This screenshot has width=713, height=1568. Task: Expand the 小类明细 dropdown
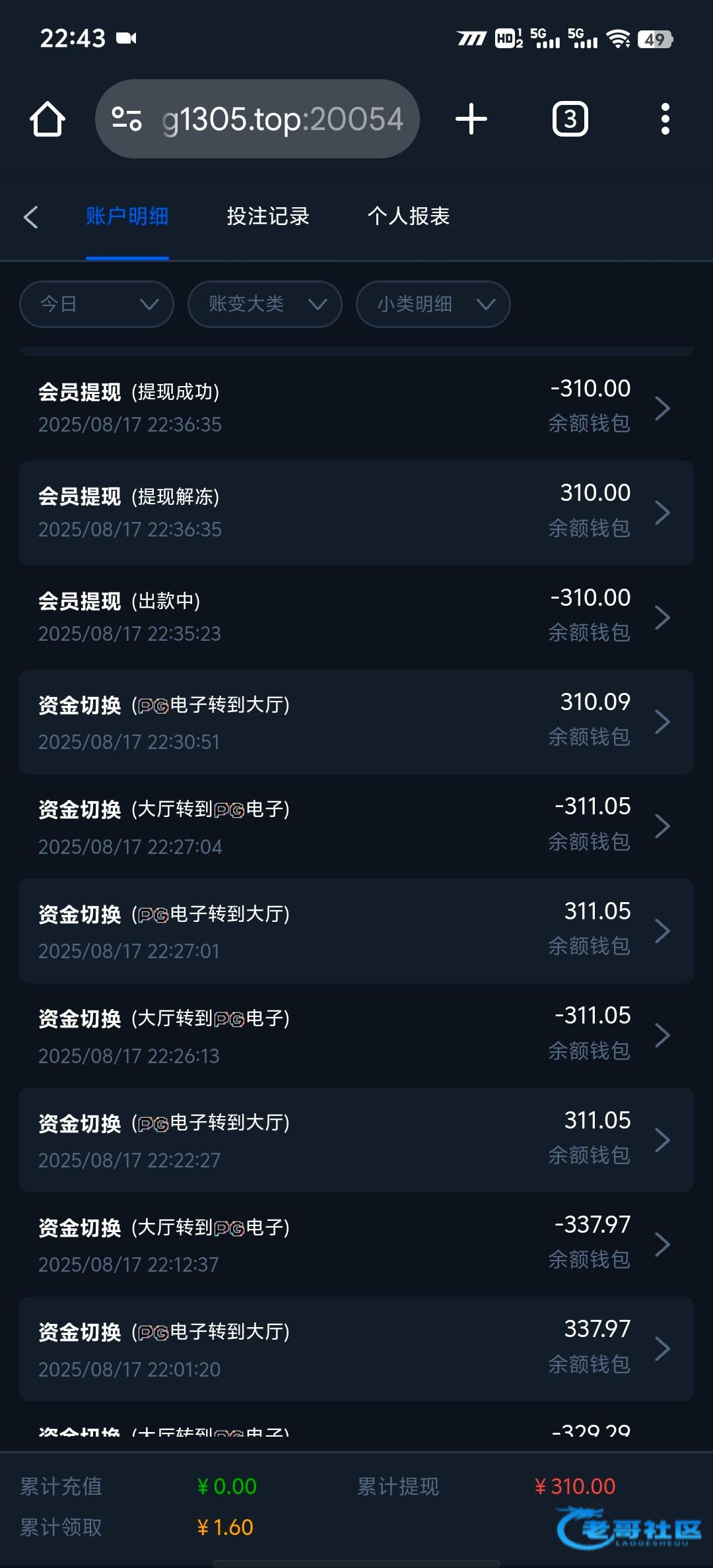(434, 304)
